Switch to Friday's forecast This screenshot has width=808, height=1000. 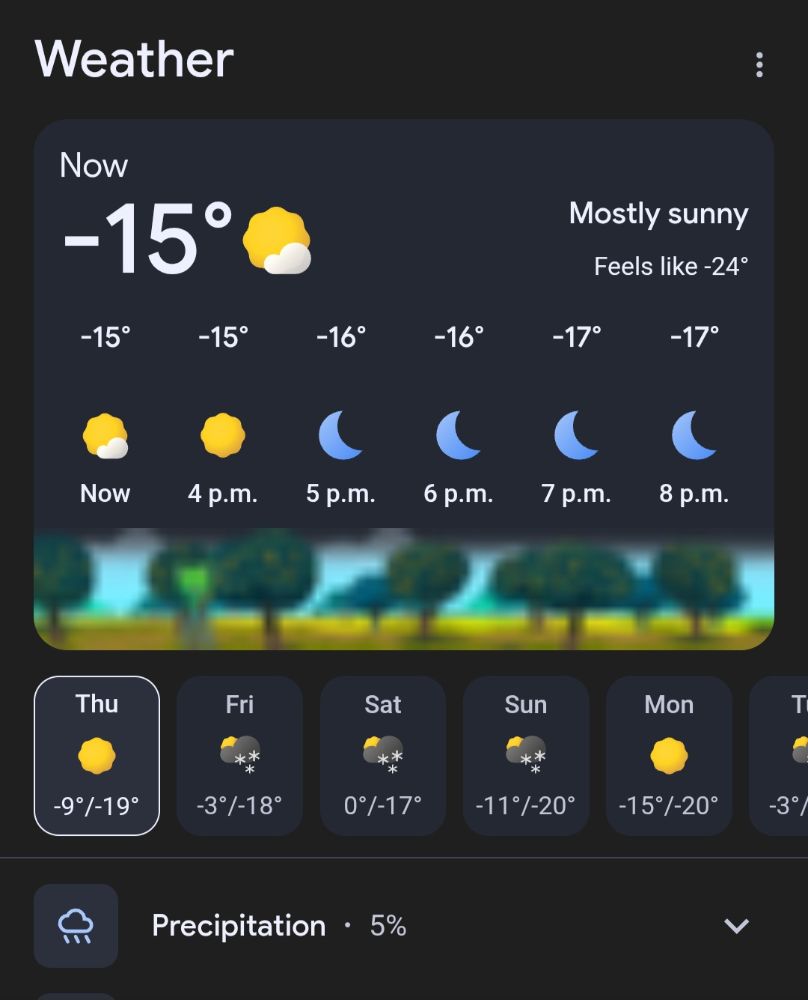[240, 755]
